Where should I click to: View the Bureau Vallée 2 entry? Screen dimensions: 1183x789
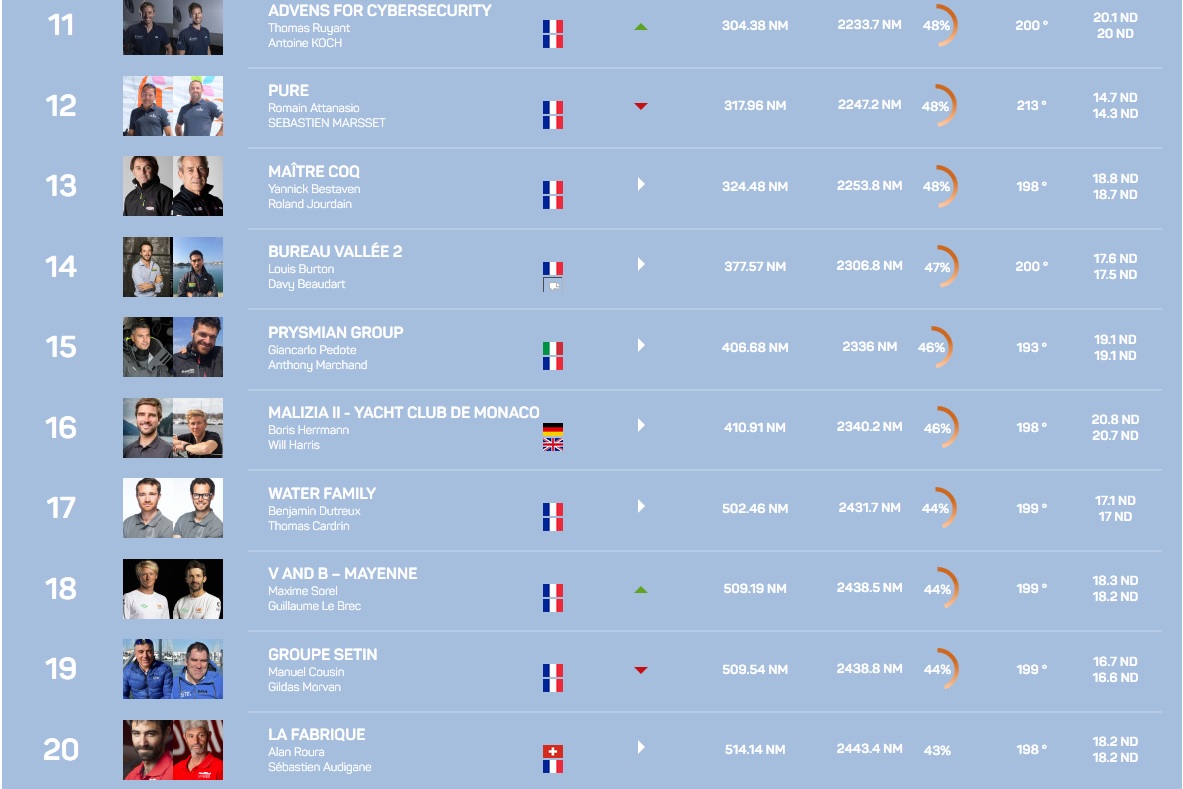335,251
